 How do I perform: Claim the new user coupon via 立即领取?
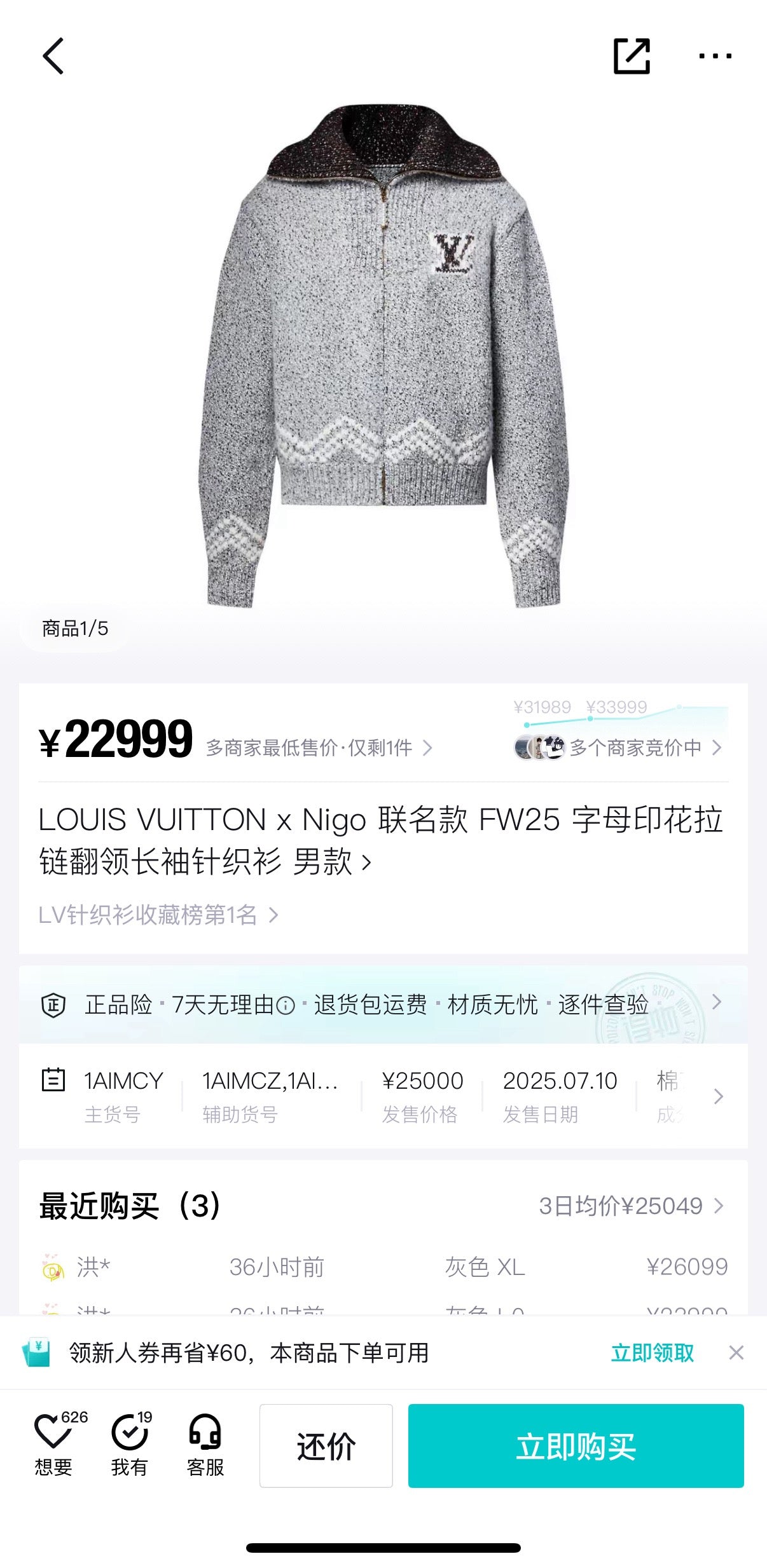[652, 1353]
